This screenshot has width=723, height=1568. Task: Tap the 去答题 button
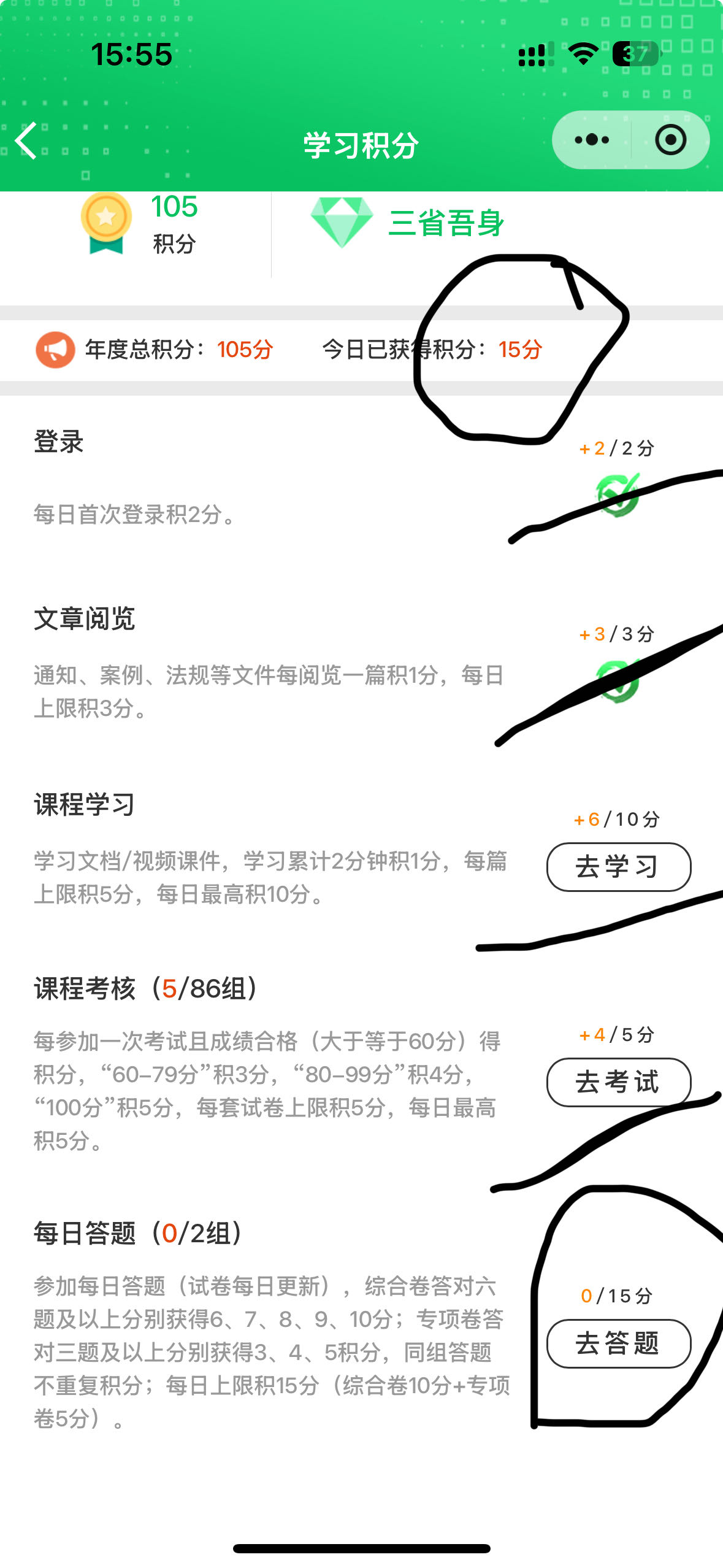click(x=619, y=1343)
